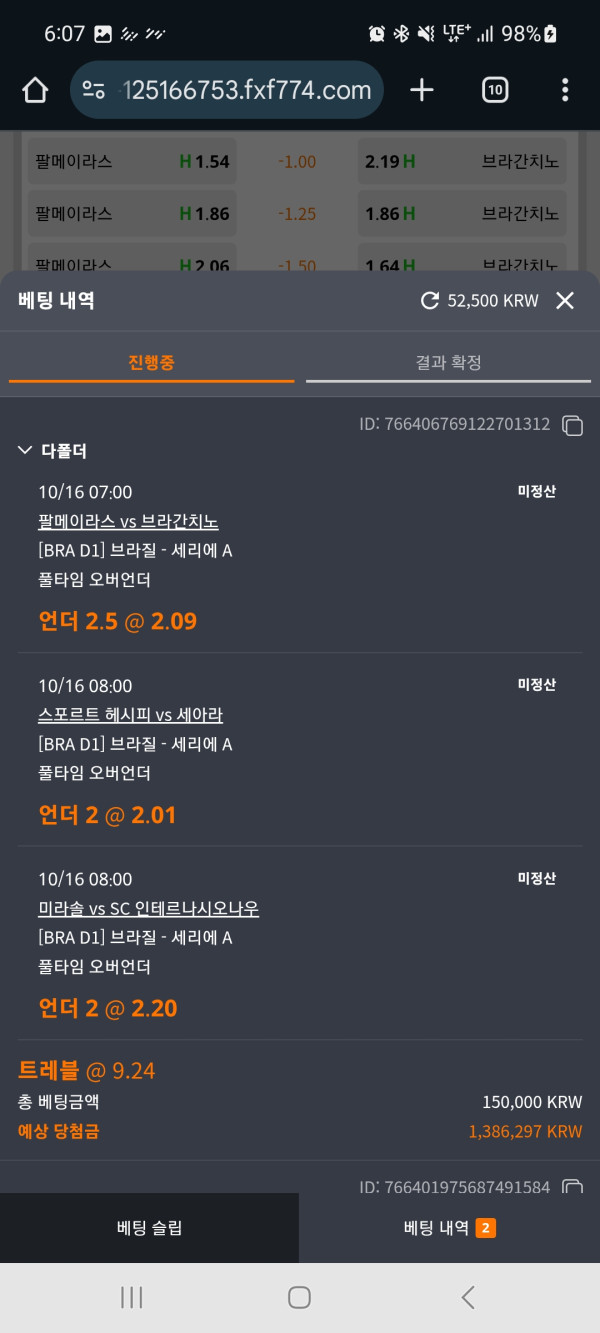Open a new browser tab
The width and height of the screenshot is (600, 1333).
tap(422, 91)
